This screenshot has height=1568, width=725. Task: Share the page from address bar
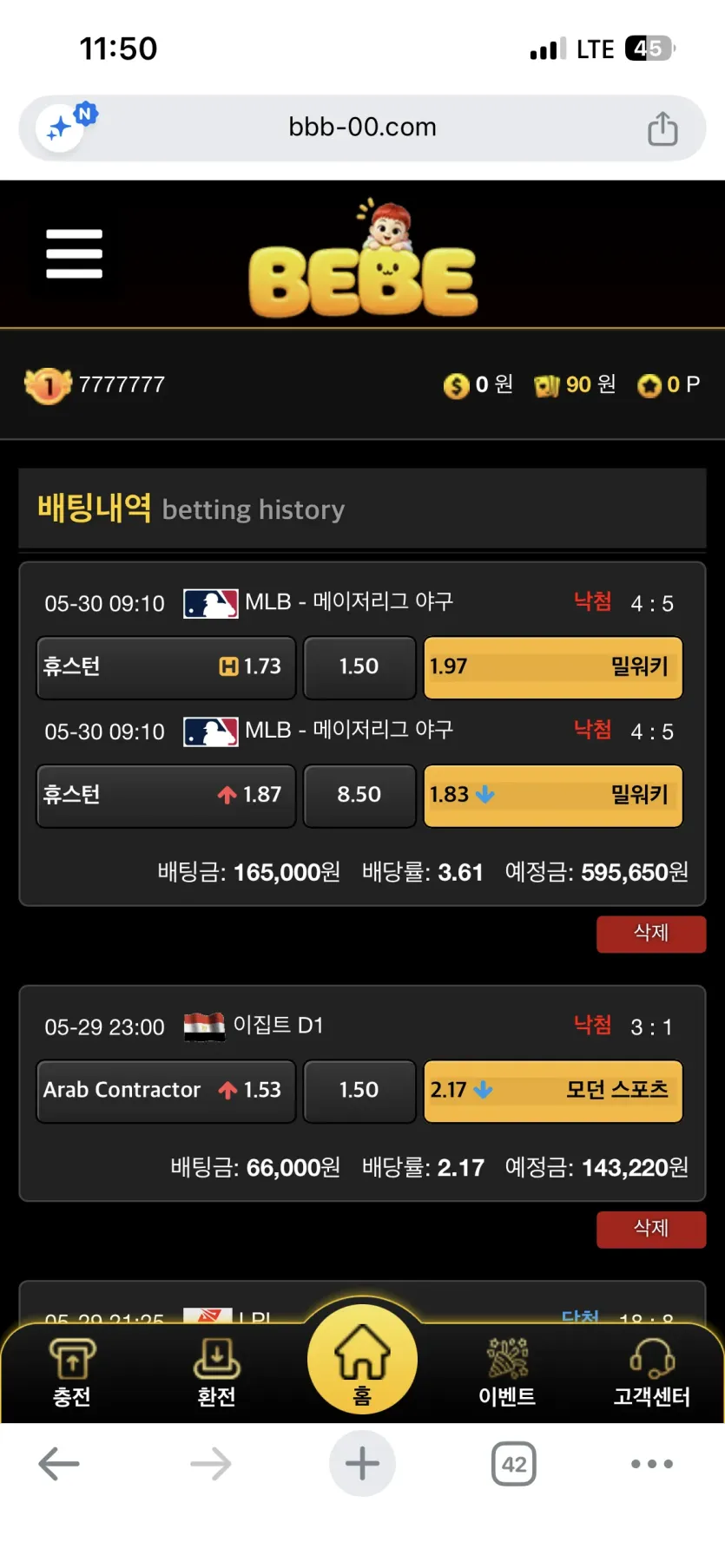[662, 128]
